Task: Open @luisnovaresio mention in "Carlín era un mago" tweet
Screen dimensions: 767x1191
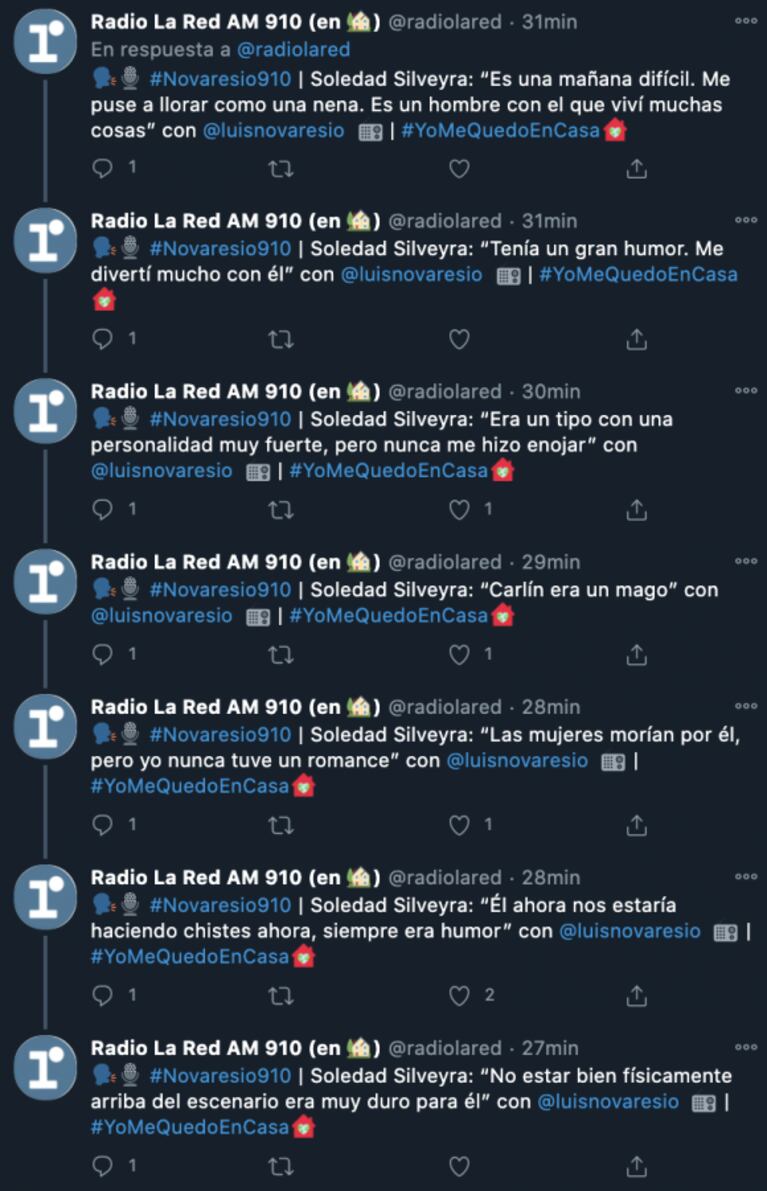Action: [x=161, y=616]
